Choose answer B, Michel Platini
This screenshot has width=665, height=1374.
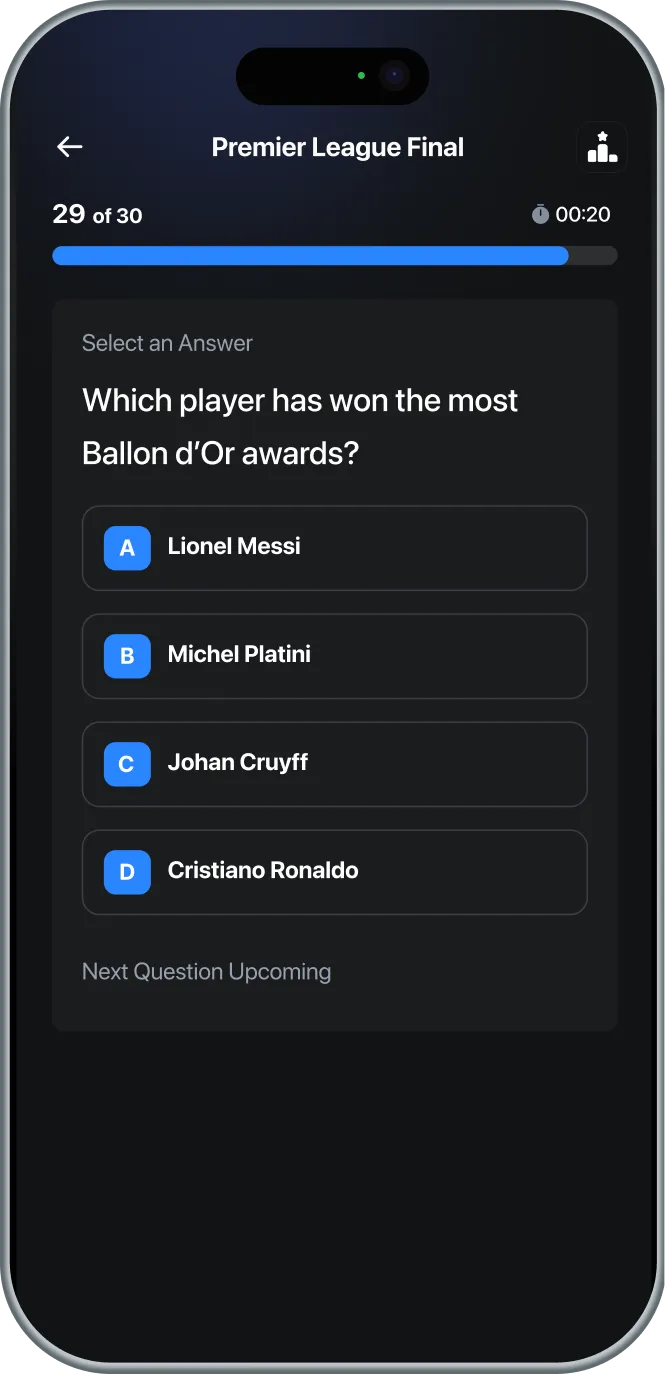tap(334, 656)
